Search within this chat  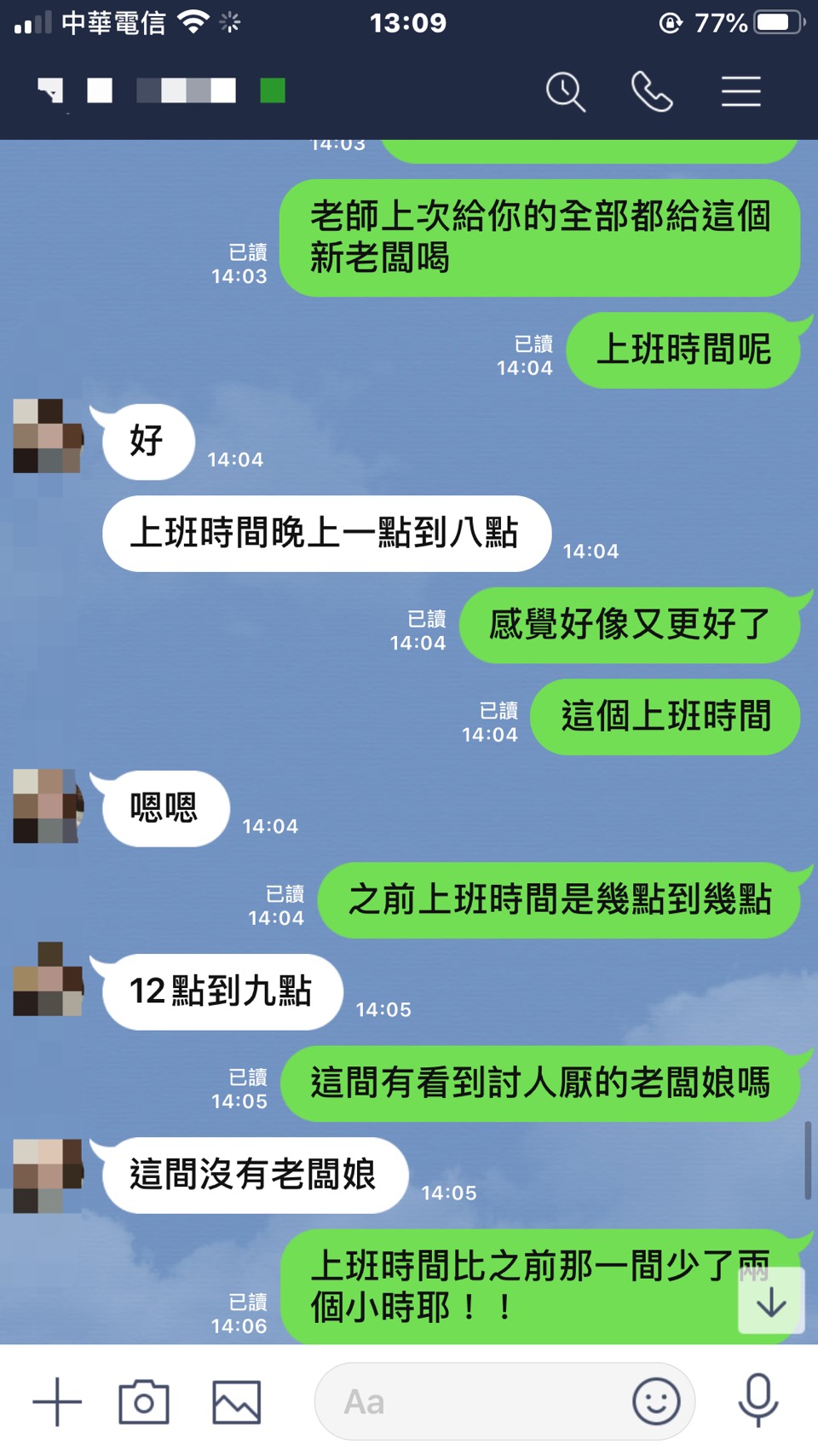(566, 91)
